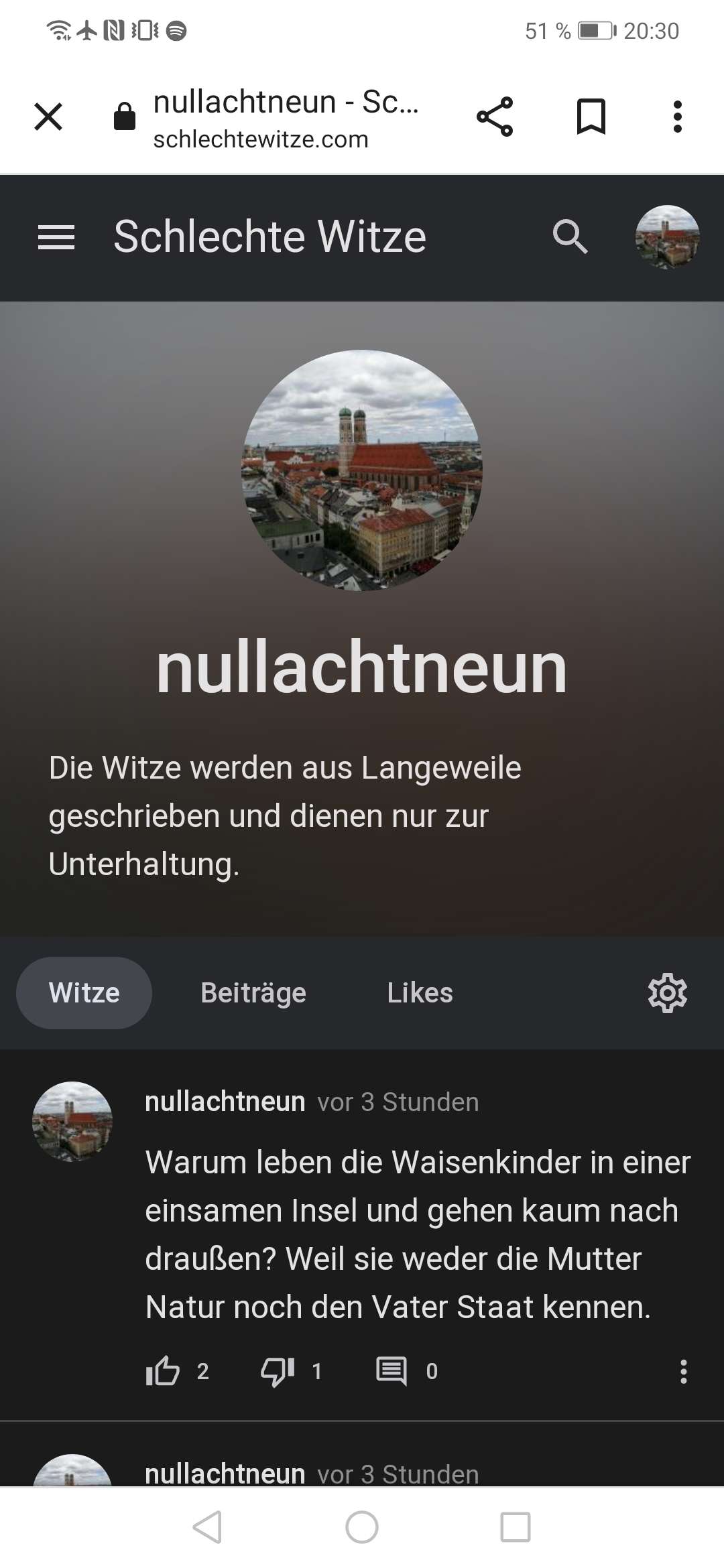Screen dimensions: 724x1568
Task: Bookmark this schlechtewitze.com page
Action: [x=591, y=117]
